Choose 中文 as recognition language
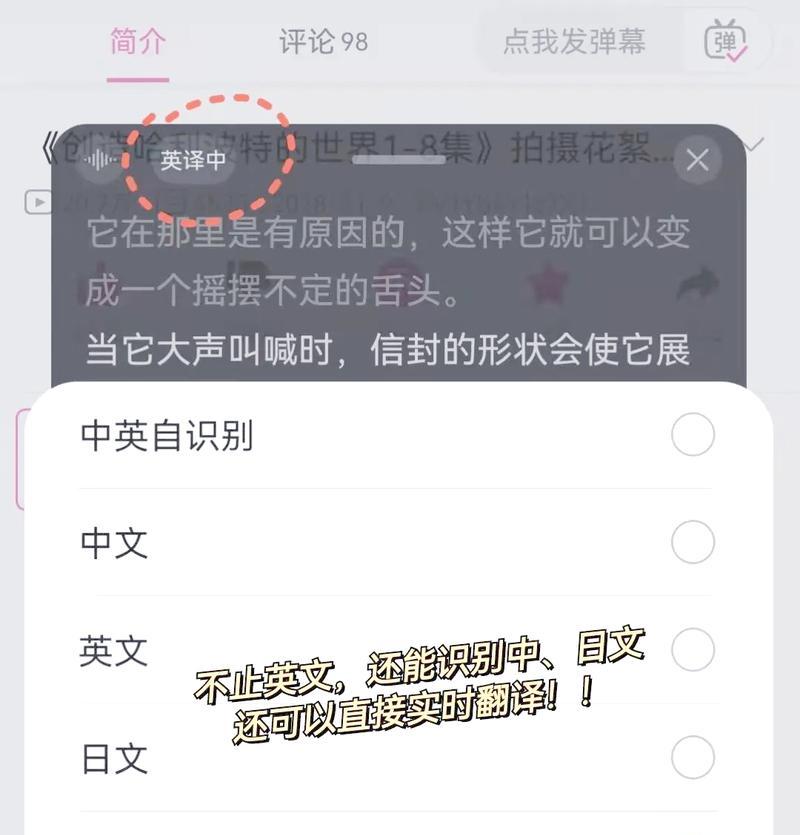800x835 pixels. (692, 543)
